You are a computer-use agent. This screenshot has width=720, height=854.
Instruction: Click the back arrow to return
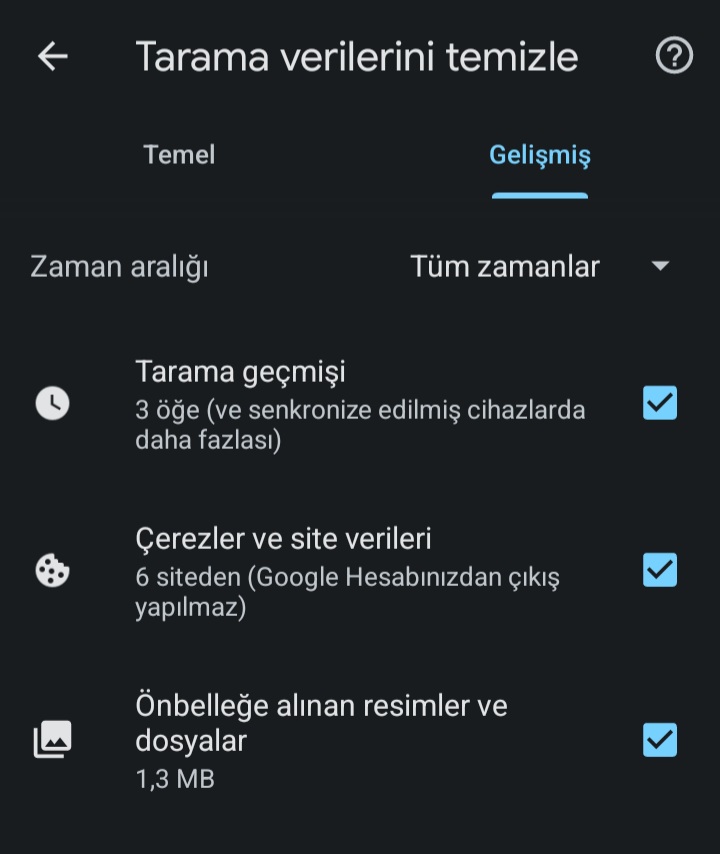[52, 55]
